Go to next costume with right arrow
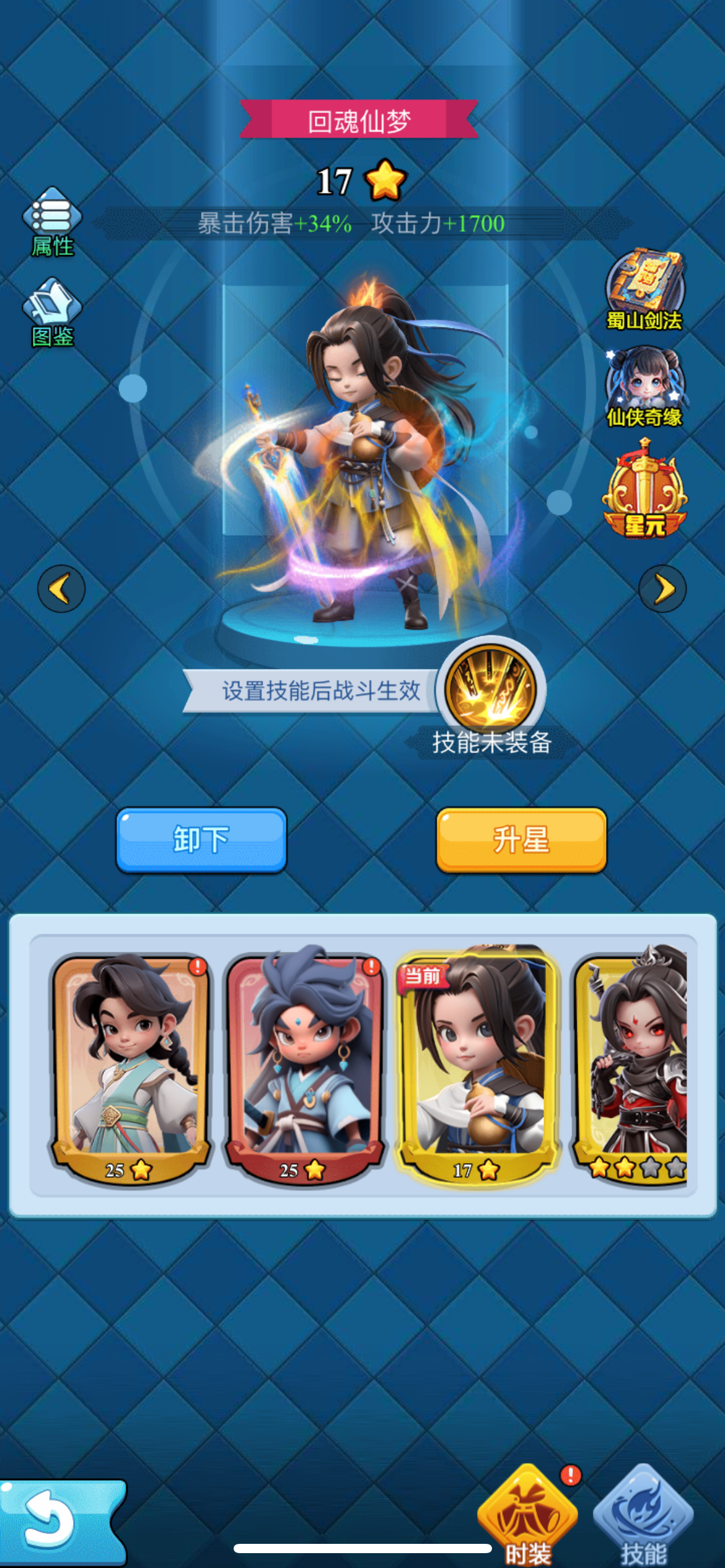 tap(662, 588)
